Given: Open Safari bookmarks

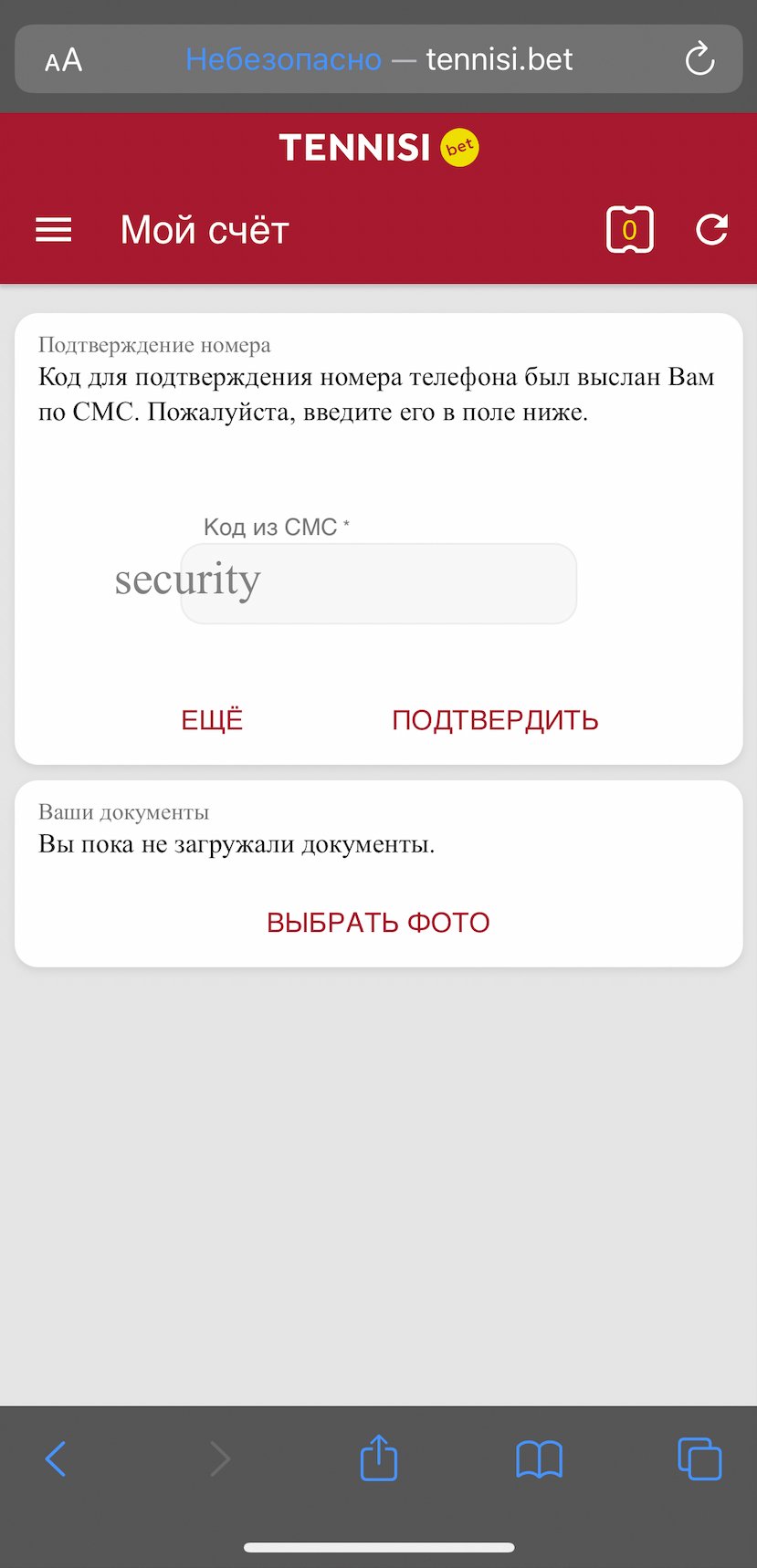Looking at the screenshot, I should (539, 1458).
